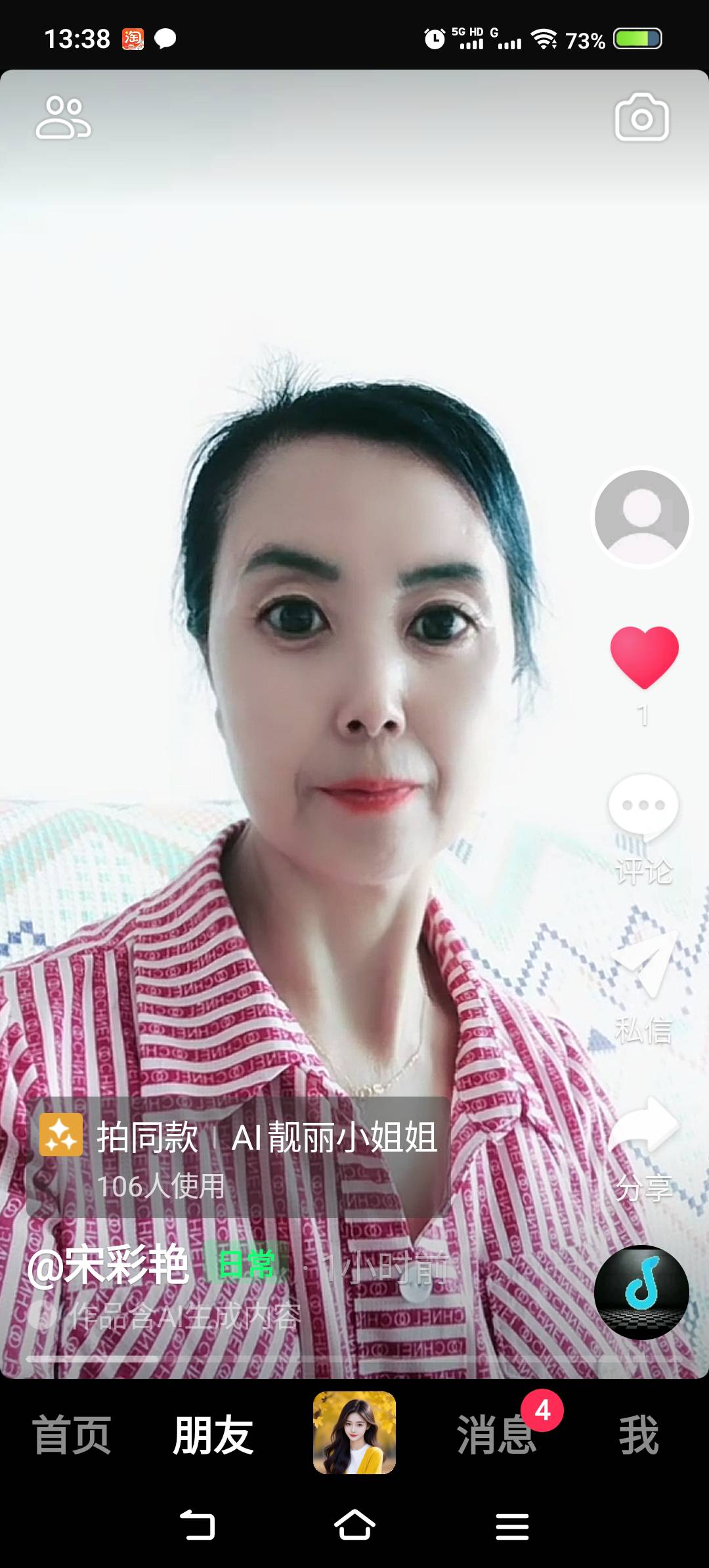The width and height of the screenshot is (709, 1568).
Task: Tap the system back button
Action: pyautogui.click(x=197, y=1525)
